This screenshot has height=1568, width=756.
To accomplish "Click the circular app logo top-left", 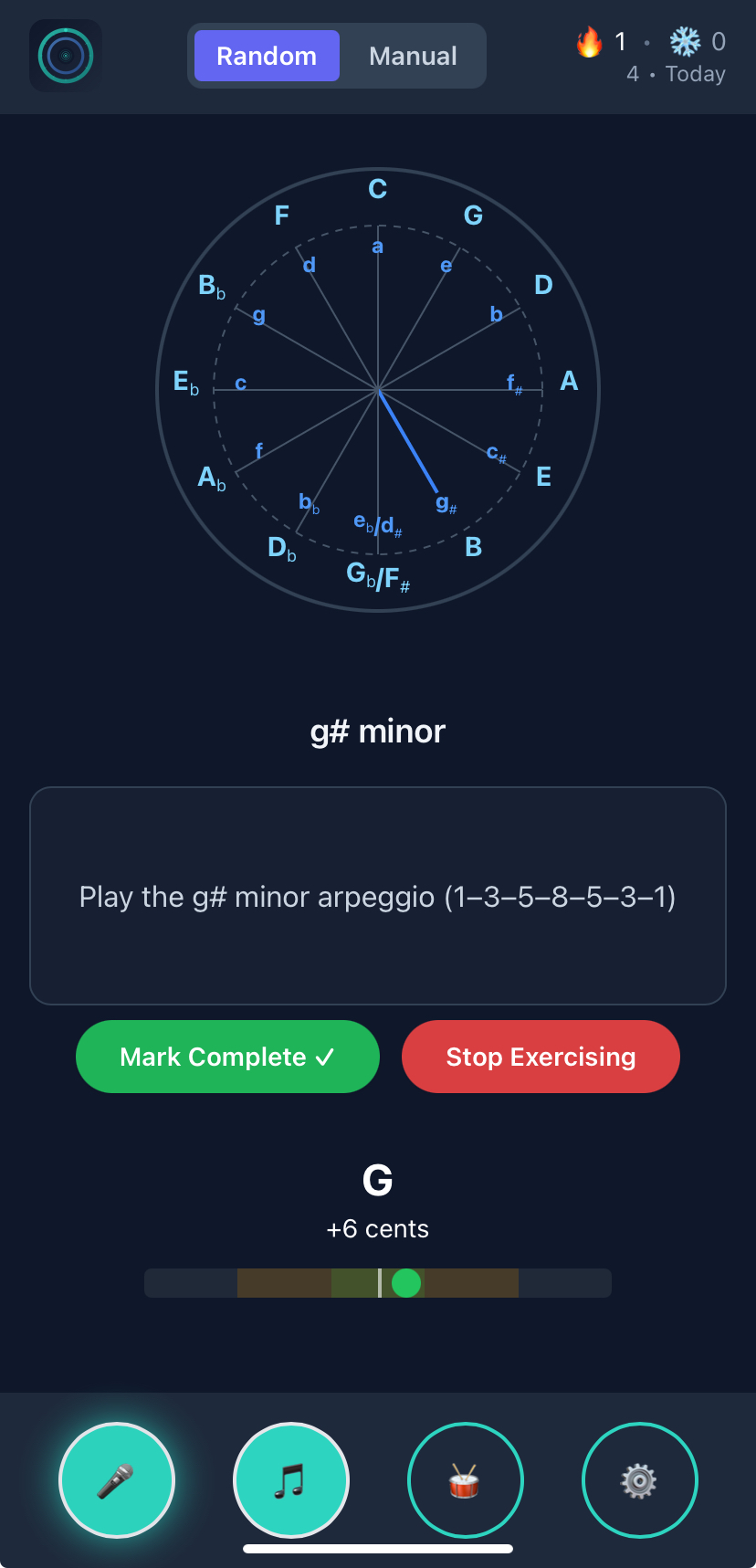I will click(64, 55).
